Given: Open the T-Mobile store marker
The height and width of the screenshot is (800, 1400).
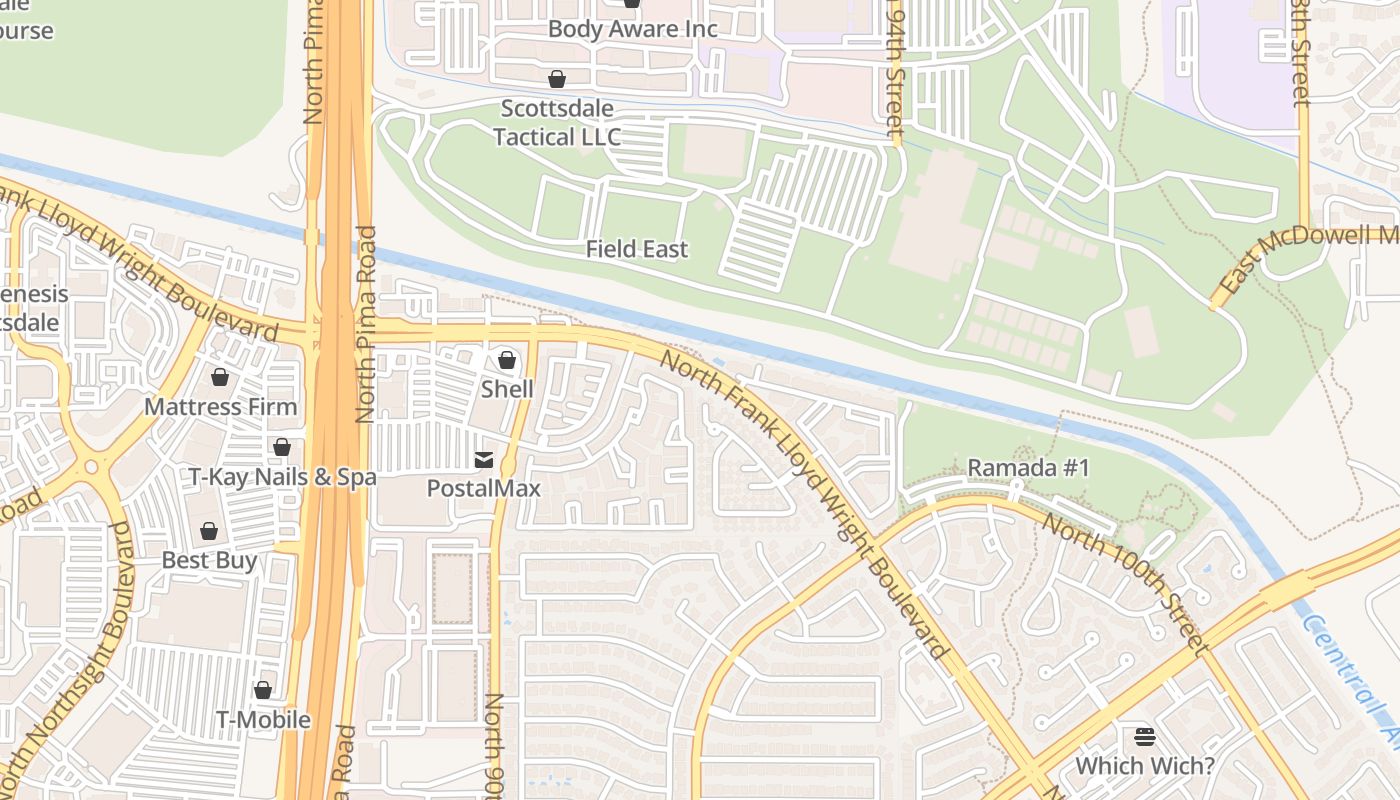Looking at the screenshot, I should [263, 691].
